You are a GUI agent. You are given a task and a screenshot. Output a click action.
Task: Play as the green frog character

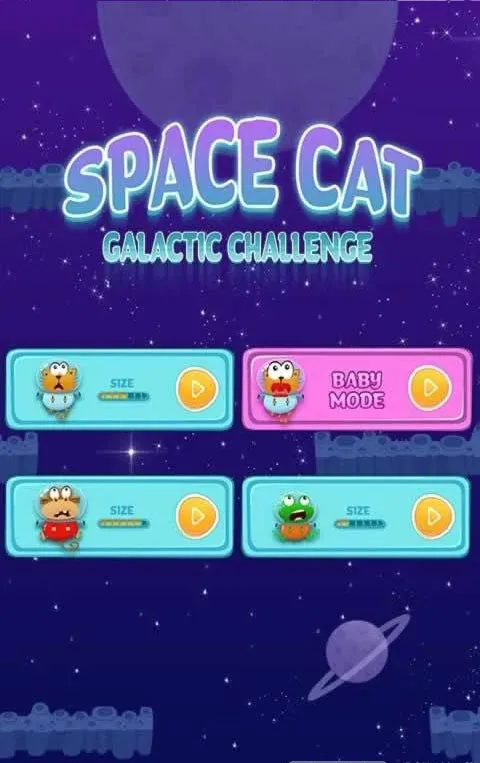click(433, 516)
